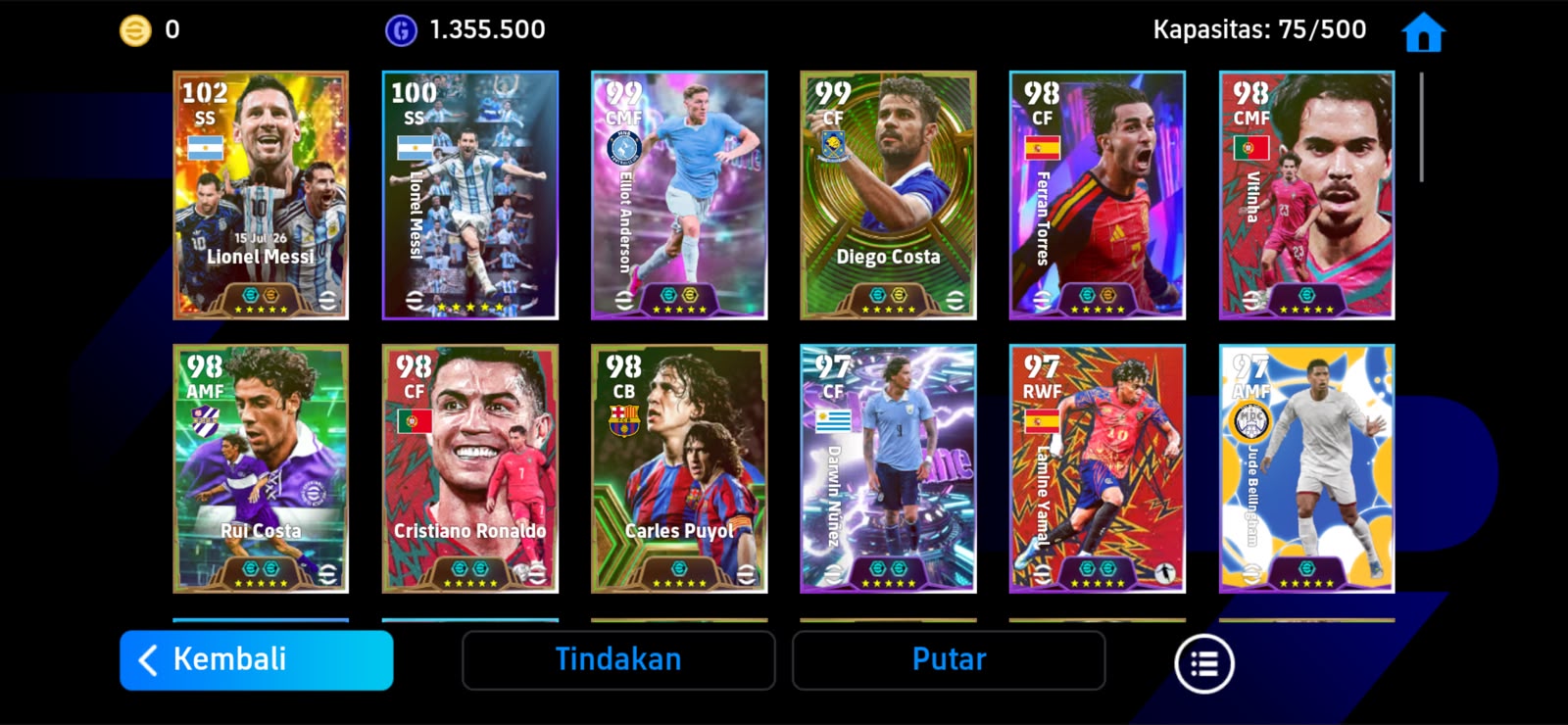Open the Rui Costa AMF card
This screenshot has width=1568, height=725.
[261, 468]
